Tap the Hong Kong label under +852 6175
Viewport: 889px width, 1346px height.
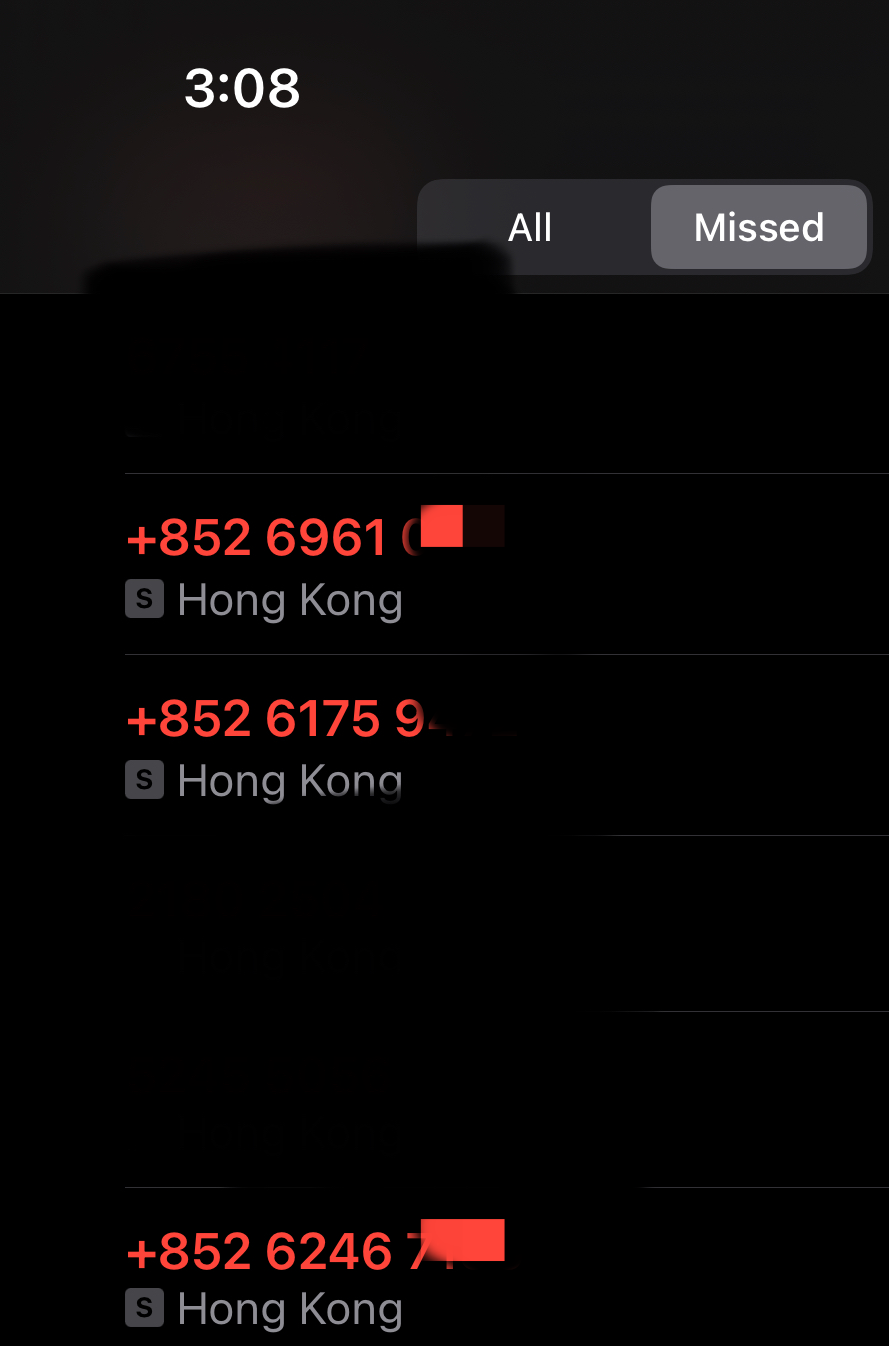coord(289,779)
